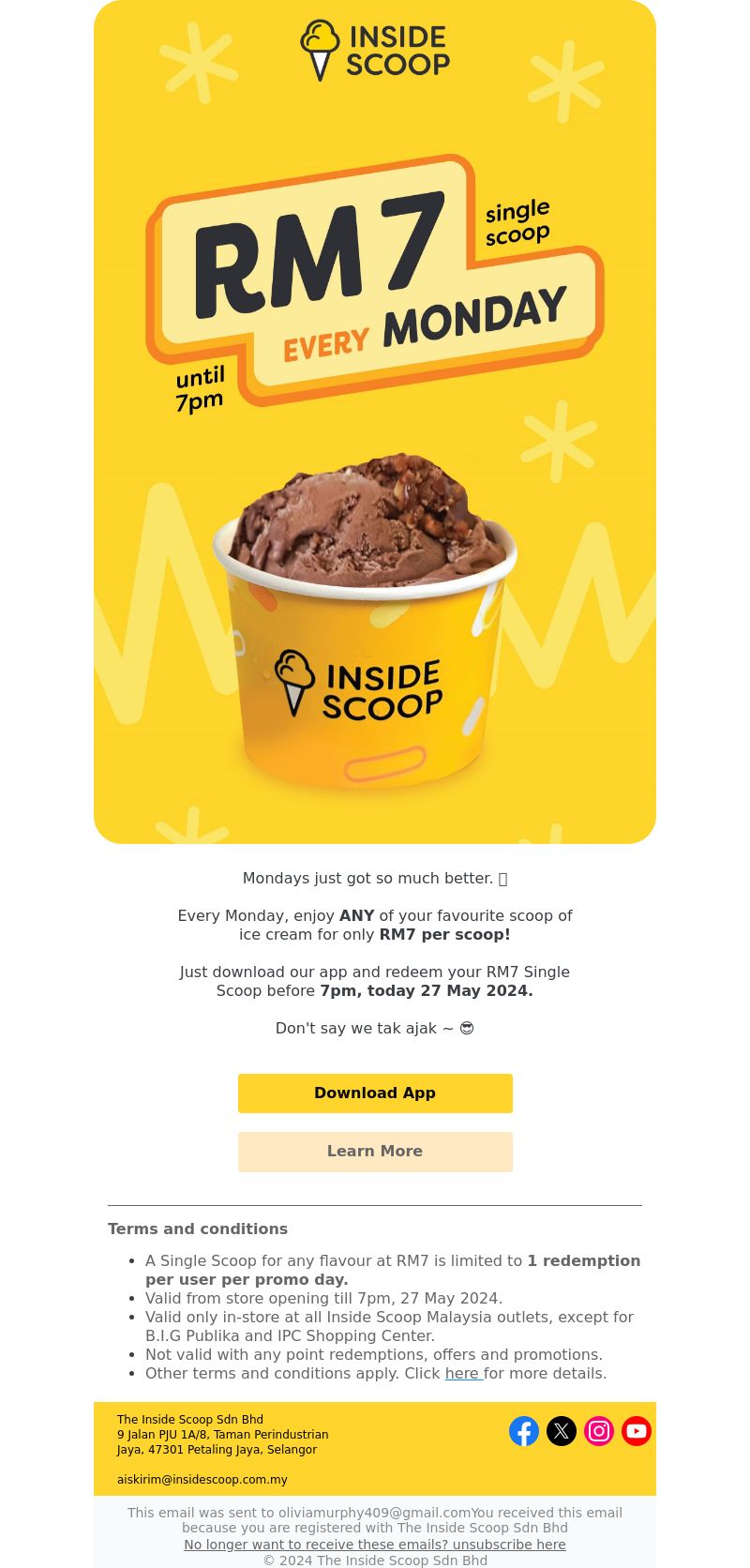The height and width of the screenshot is (1568, 750).
Task: Visit the Facebook page icon
Action: point(524,1431)
